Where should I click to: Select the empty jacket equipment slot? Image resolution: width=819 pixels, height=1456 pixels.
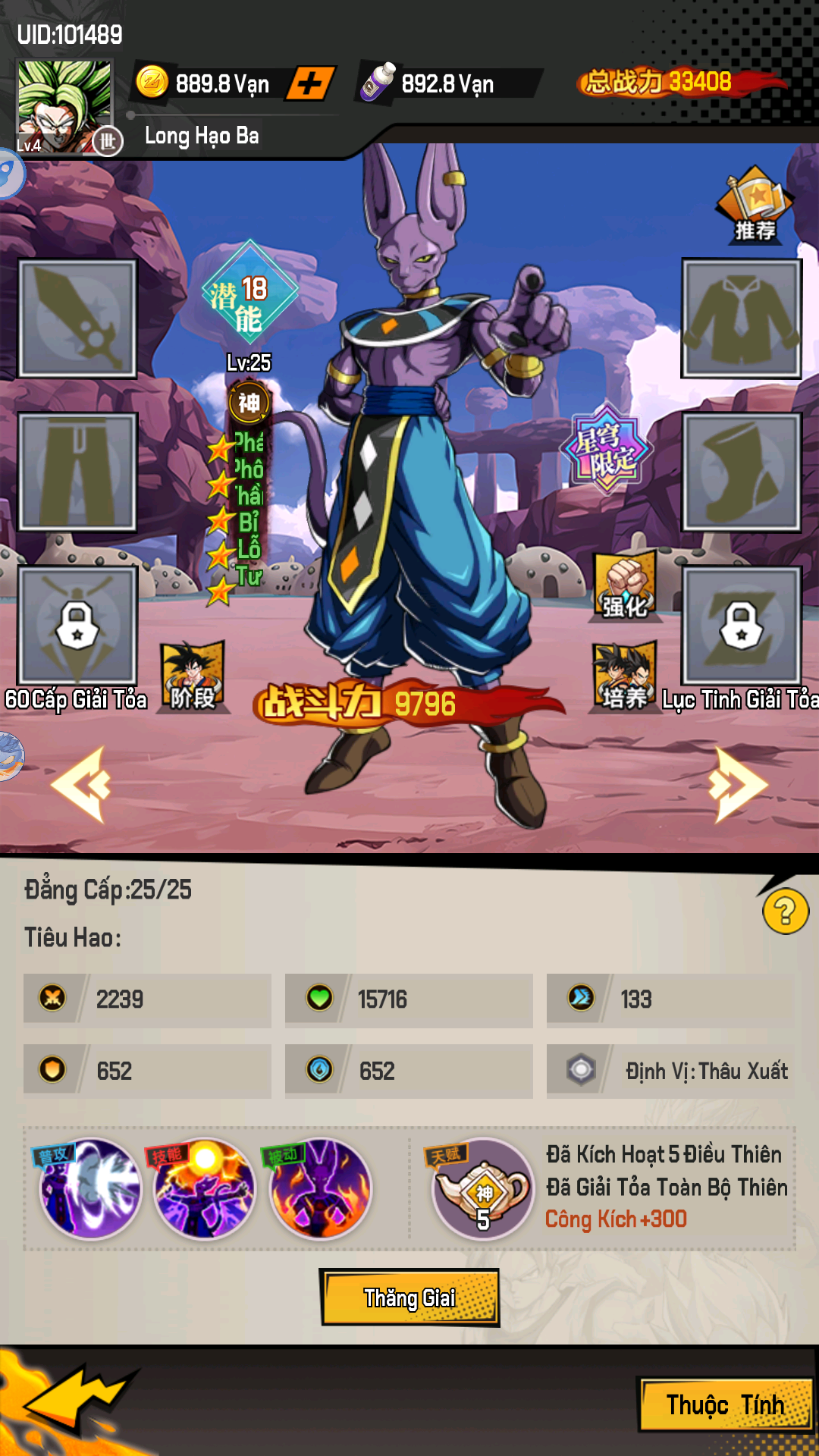[742, 318]
